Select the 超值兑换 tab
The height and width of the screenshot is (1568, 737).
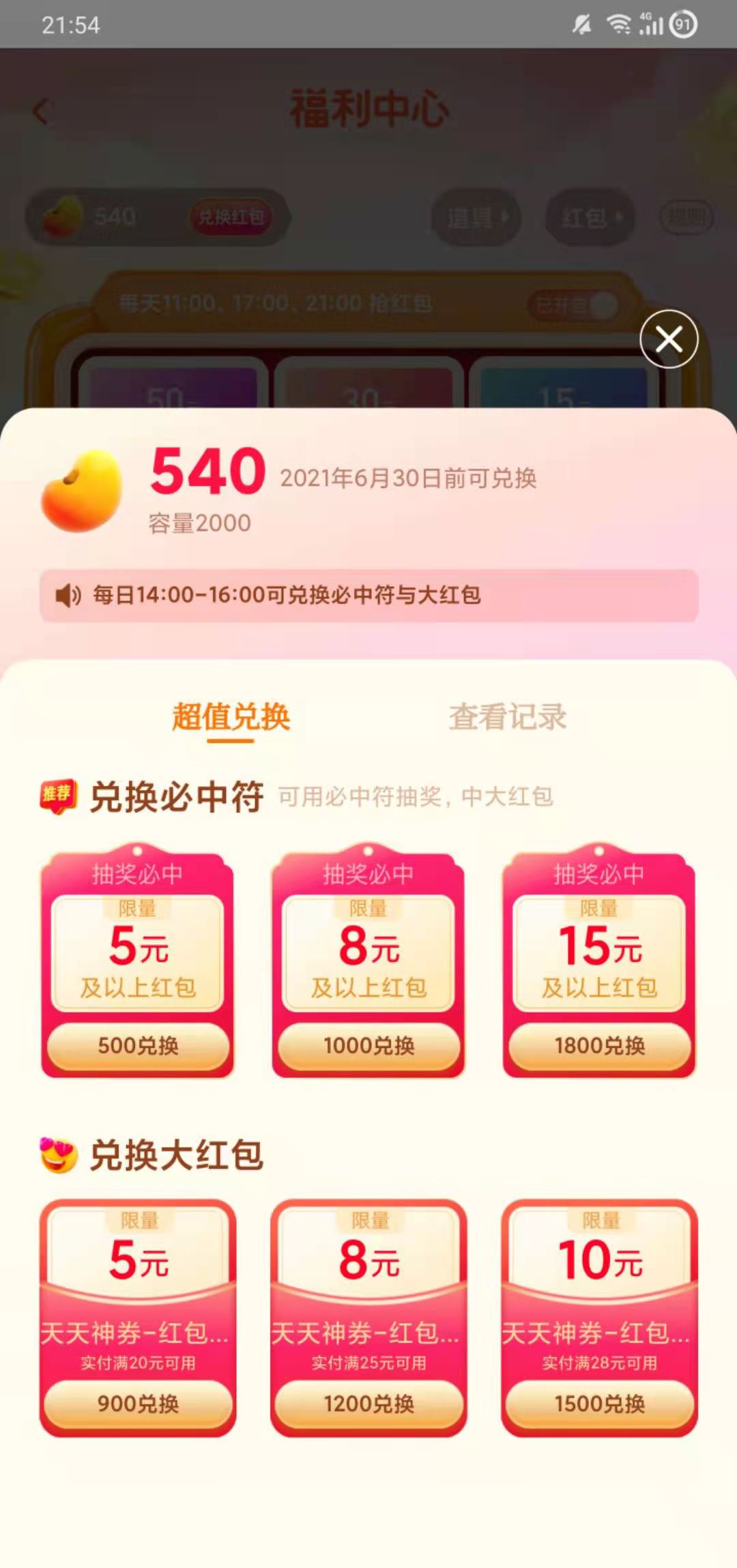click(x=231, y=716)
